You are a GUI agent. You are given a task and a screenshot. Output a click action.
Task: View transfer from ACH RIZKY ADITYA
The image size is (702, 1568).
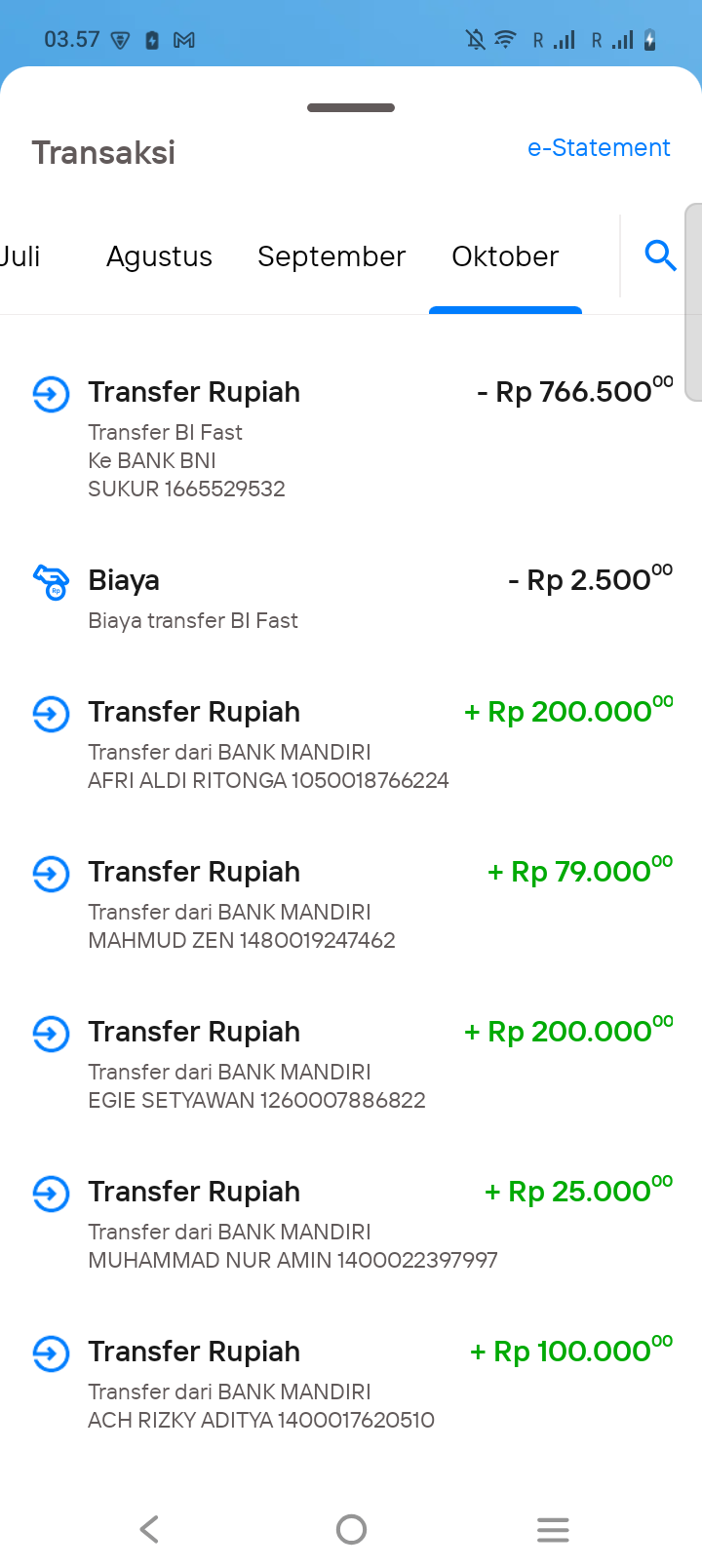[351, 1384]
